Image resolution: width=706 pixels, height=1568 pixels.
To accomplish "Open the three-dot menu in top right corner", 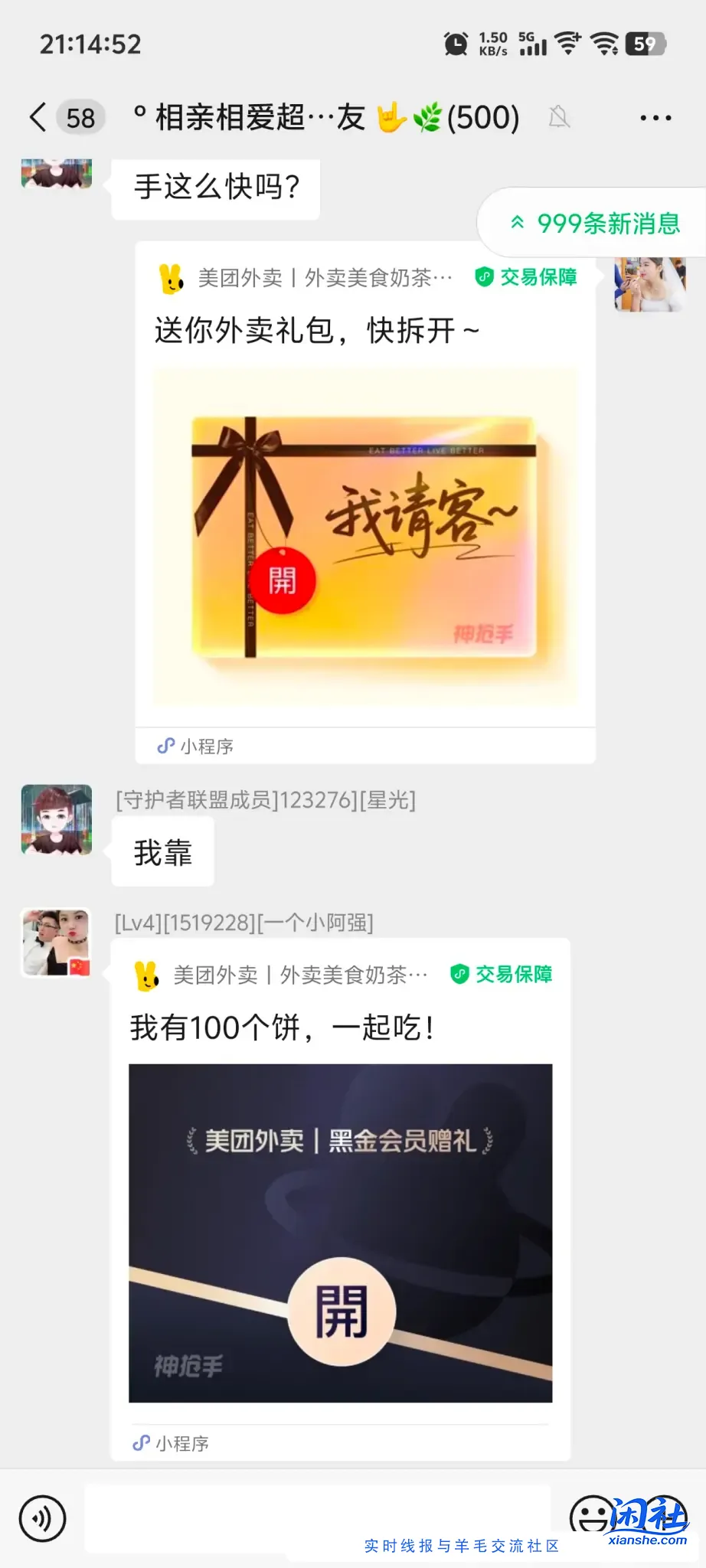I will point(656,116).
